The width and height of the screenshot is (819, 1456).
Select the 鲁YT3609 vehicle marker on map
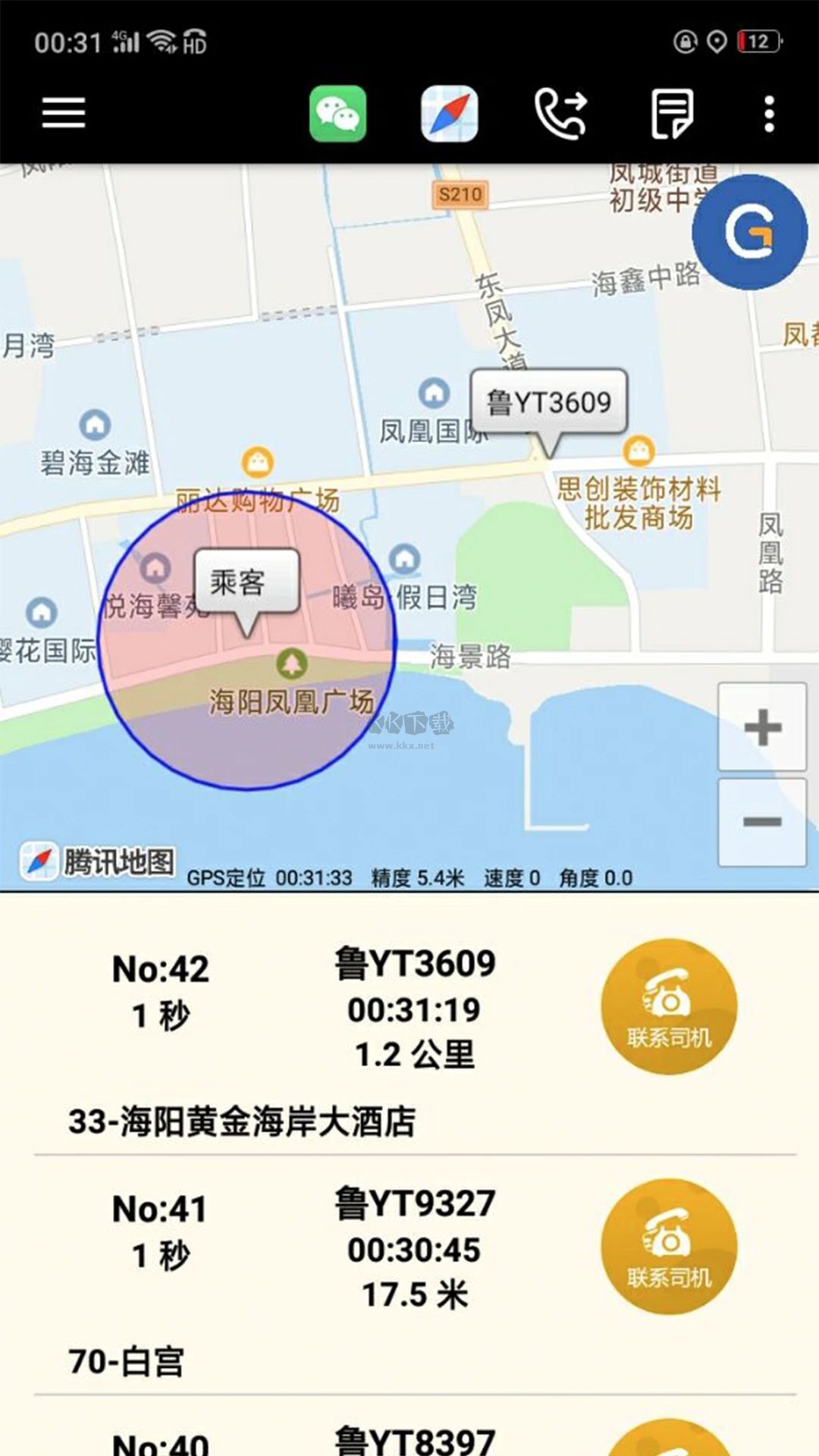546,402
